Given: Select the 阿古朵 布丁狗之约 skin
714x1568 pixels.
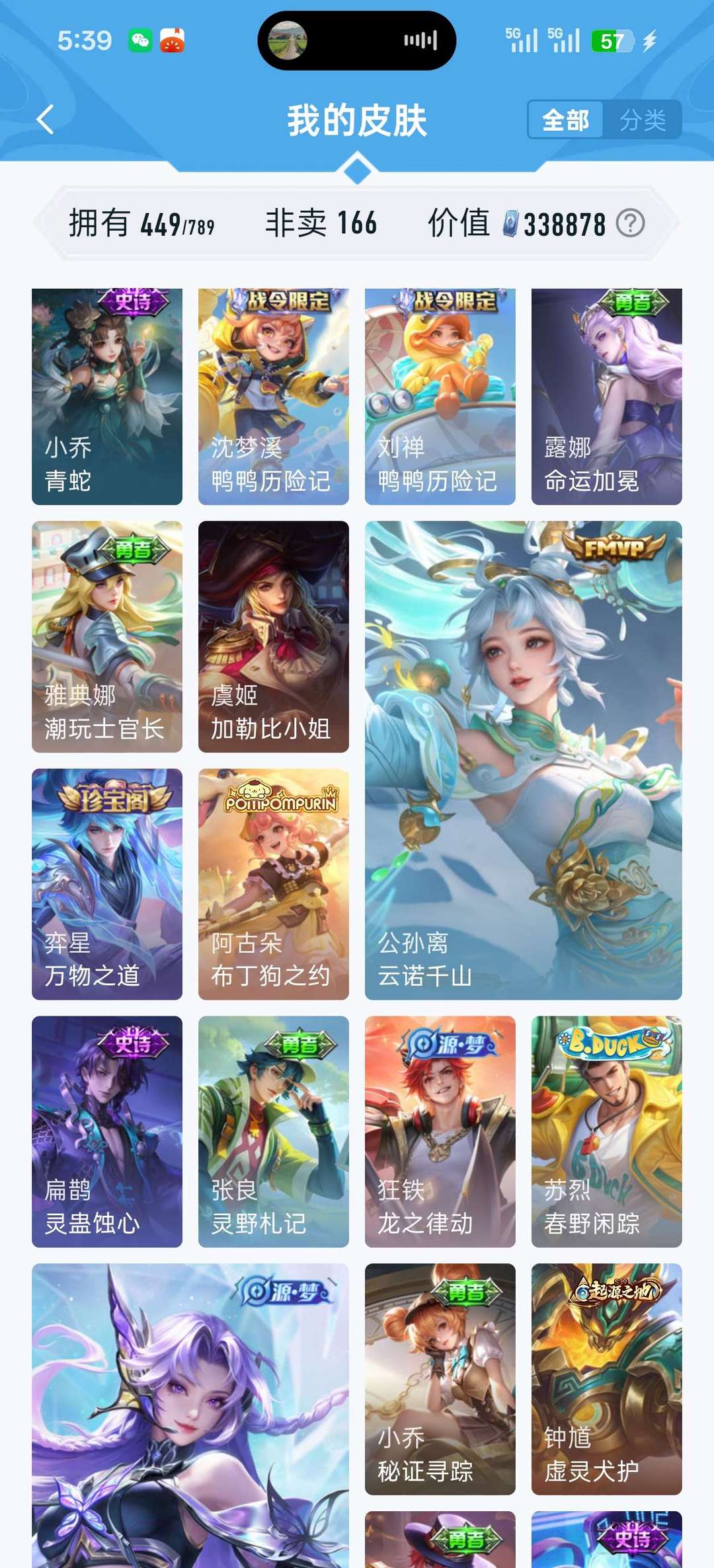Looking at the screenshot, I should (274, 883).
